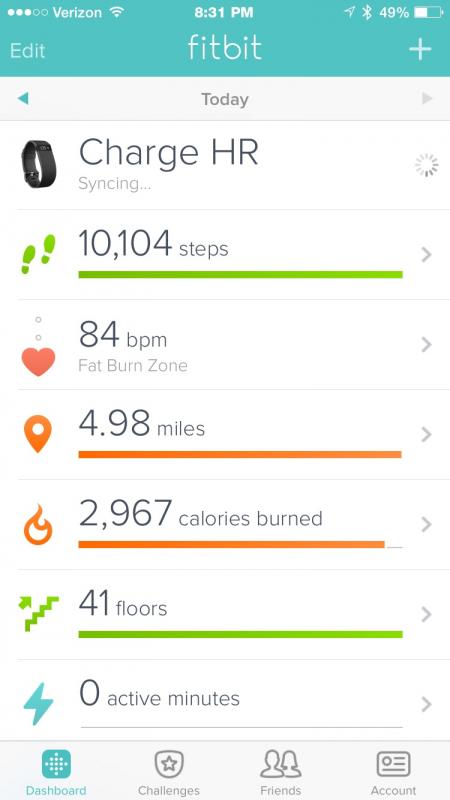Open the active minutes row
Image resolution: width=450 pixels, height=800 pixels.
coord(225,700)
